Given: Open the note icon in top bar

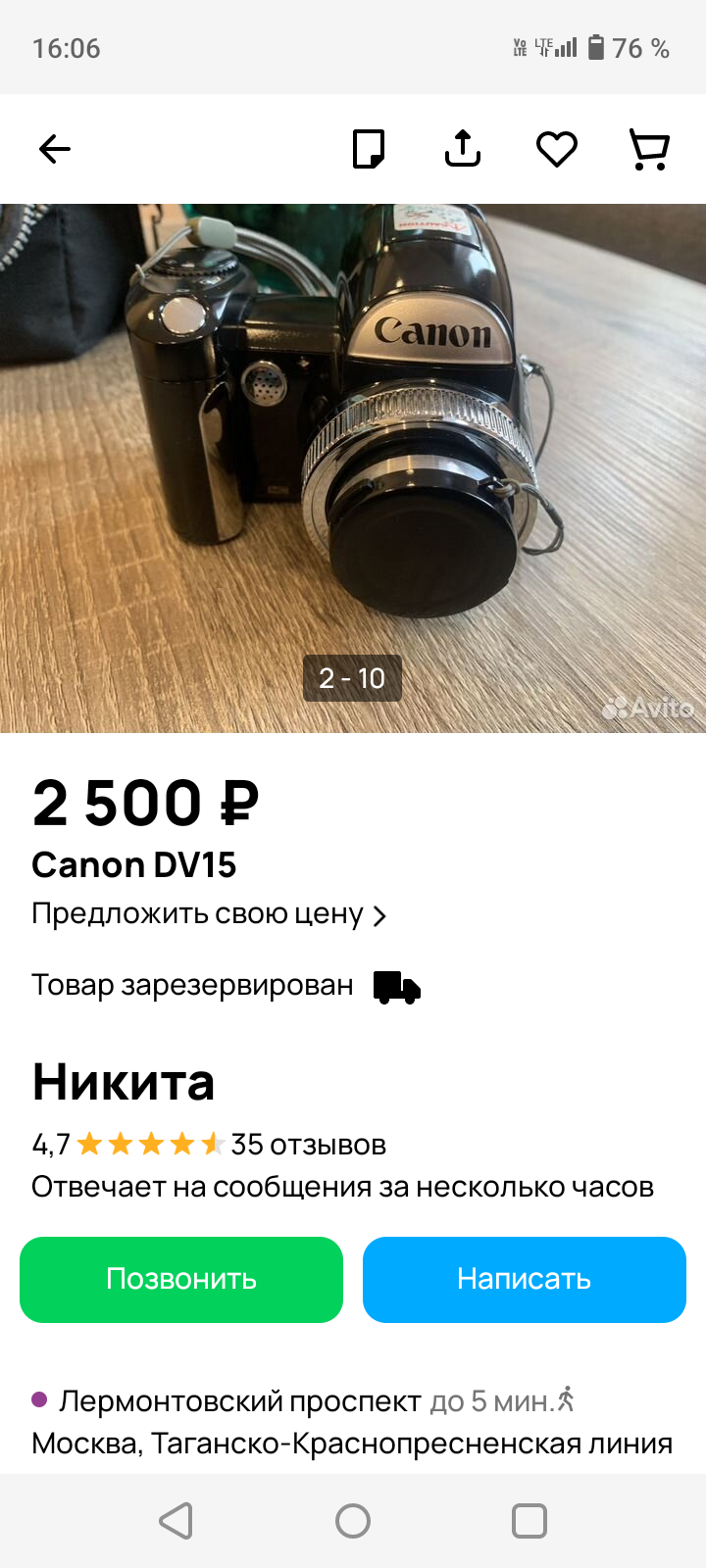Looking at the screenshot, I should click(x=369, y=149).
